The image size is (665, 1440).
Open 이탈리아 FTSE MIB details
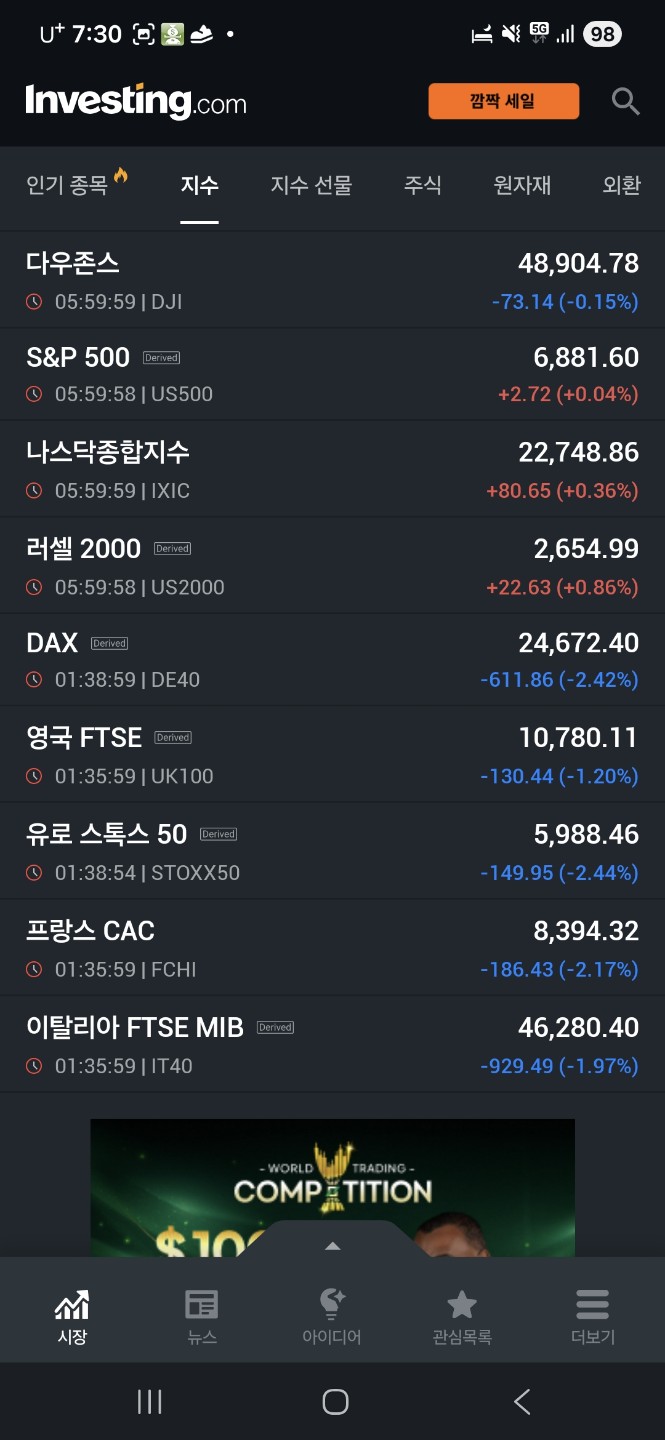pos(332,1044)
